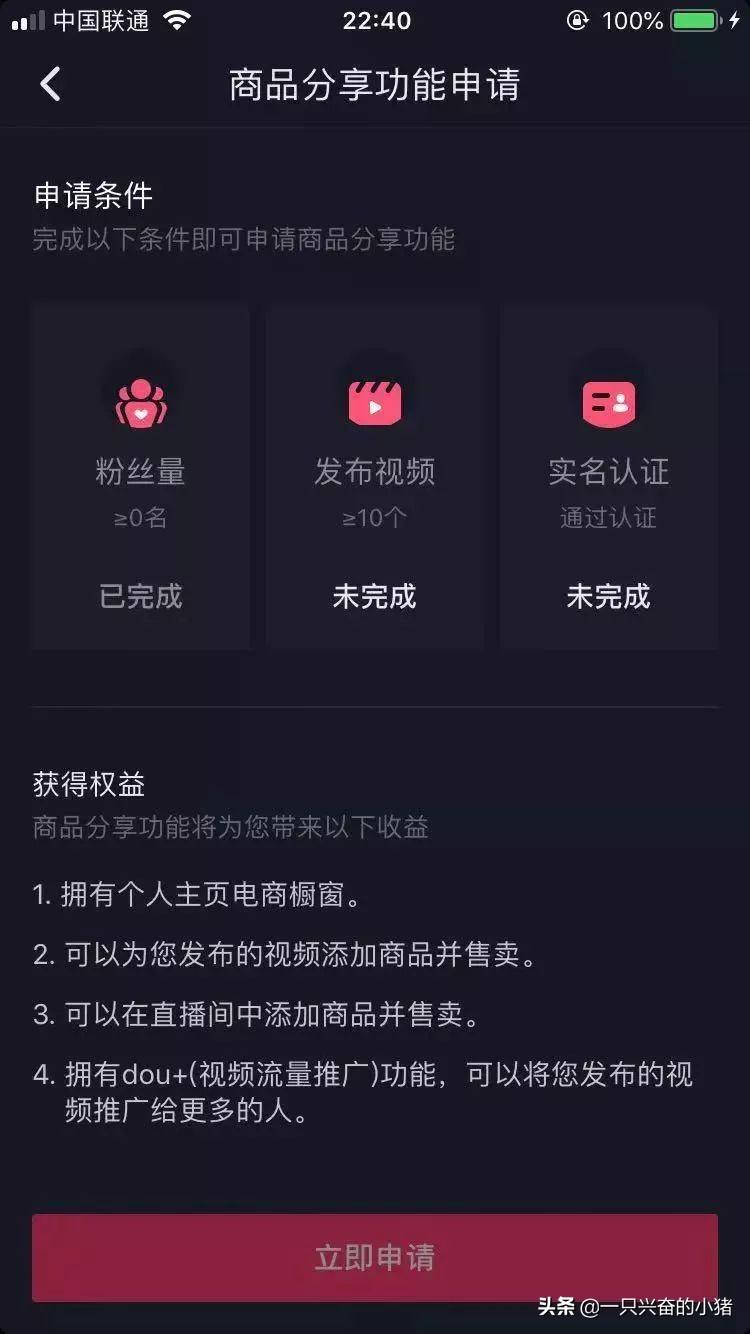
Task: Tap the 已完成 status under 粉丝量
Action: 141,597
